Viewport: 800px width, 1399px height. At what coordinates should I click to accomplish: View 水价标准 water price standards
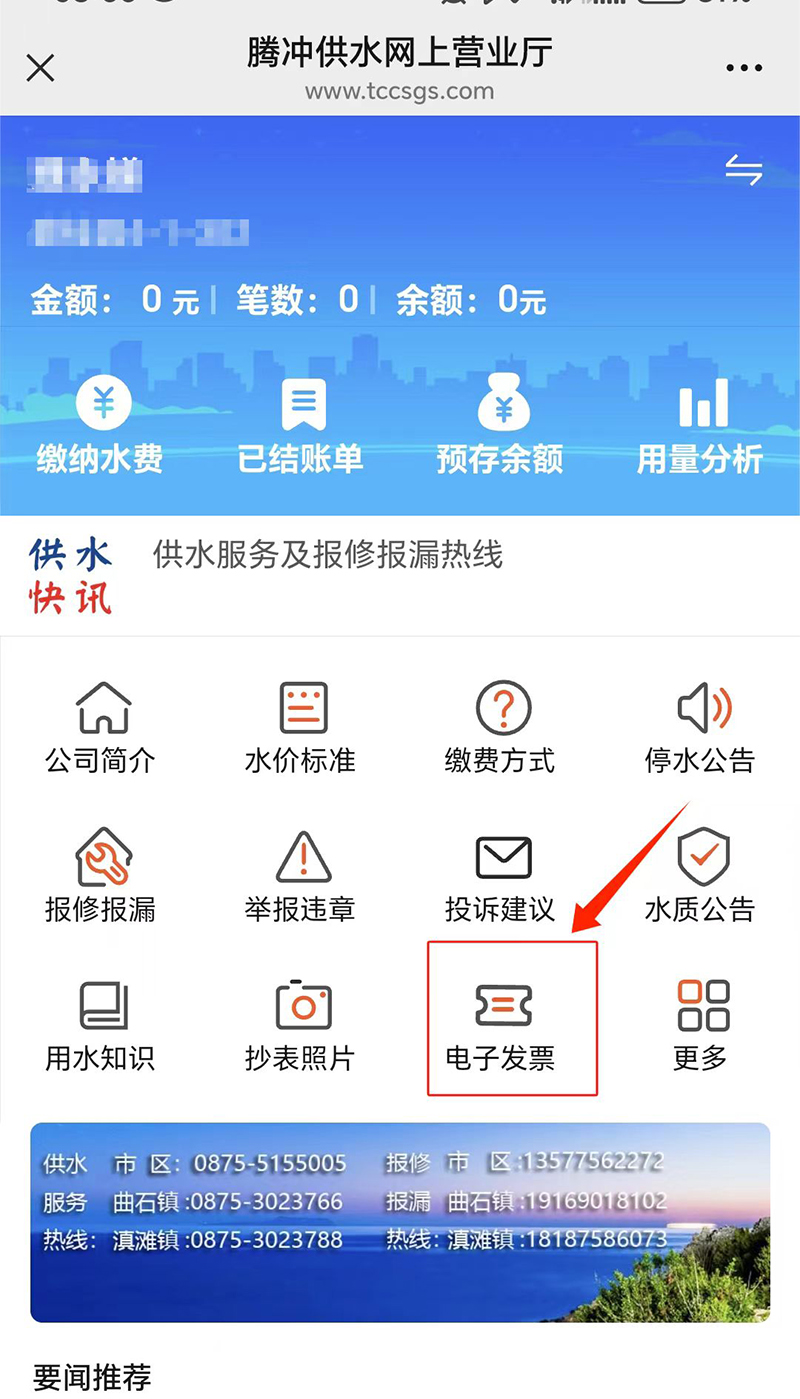point(300,727)
